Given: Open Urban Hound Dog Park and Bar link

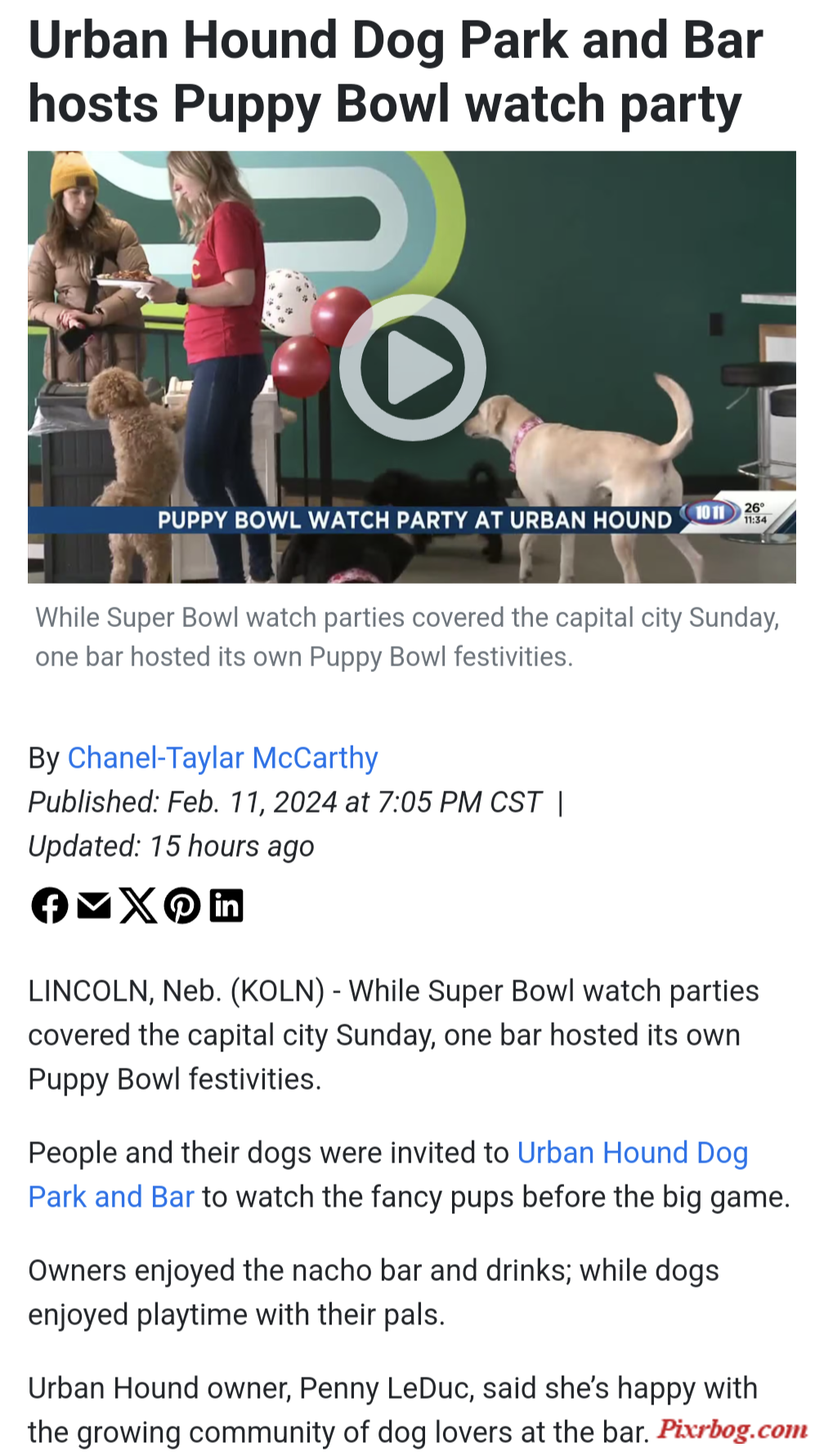Looking at the screenshot, I should tap(632, 1153).
